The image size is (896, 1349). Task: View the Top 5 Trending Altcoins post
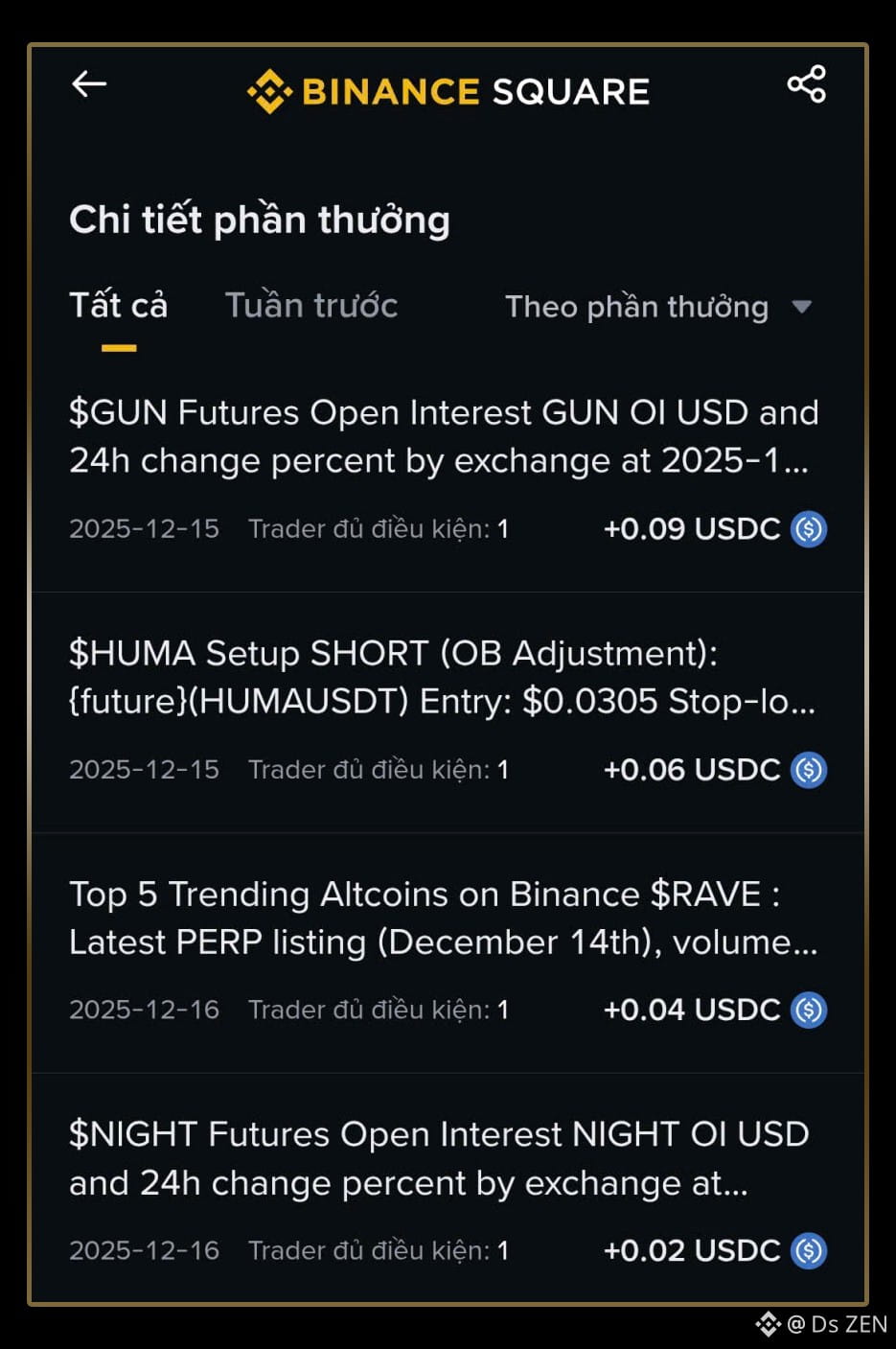(x=443, y=918)
